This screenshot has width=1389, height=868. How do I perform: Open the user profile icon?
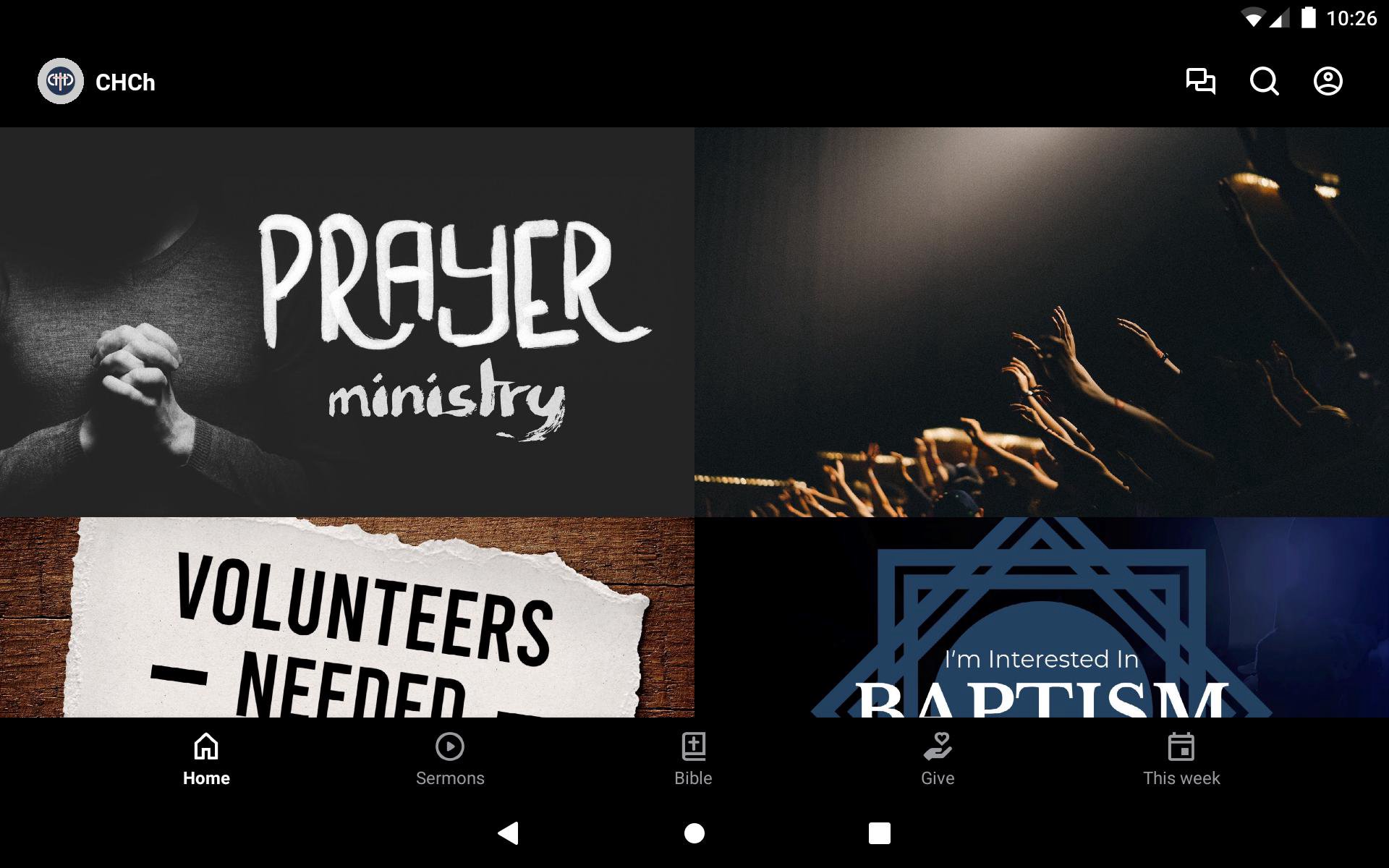(1328, 81)
